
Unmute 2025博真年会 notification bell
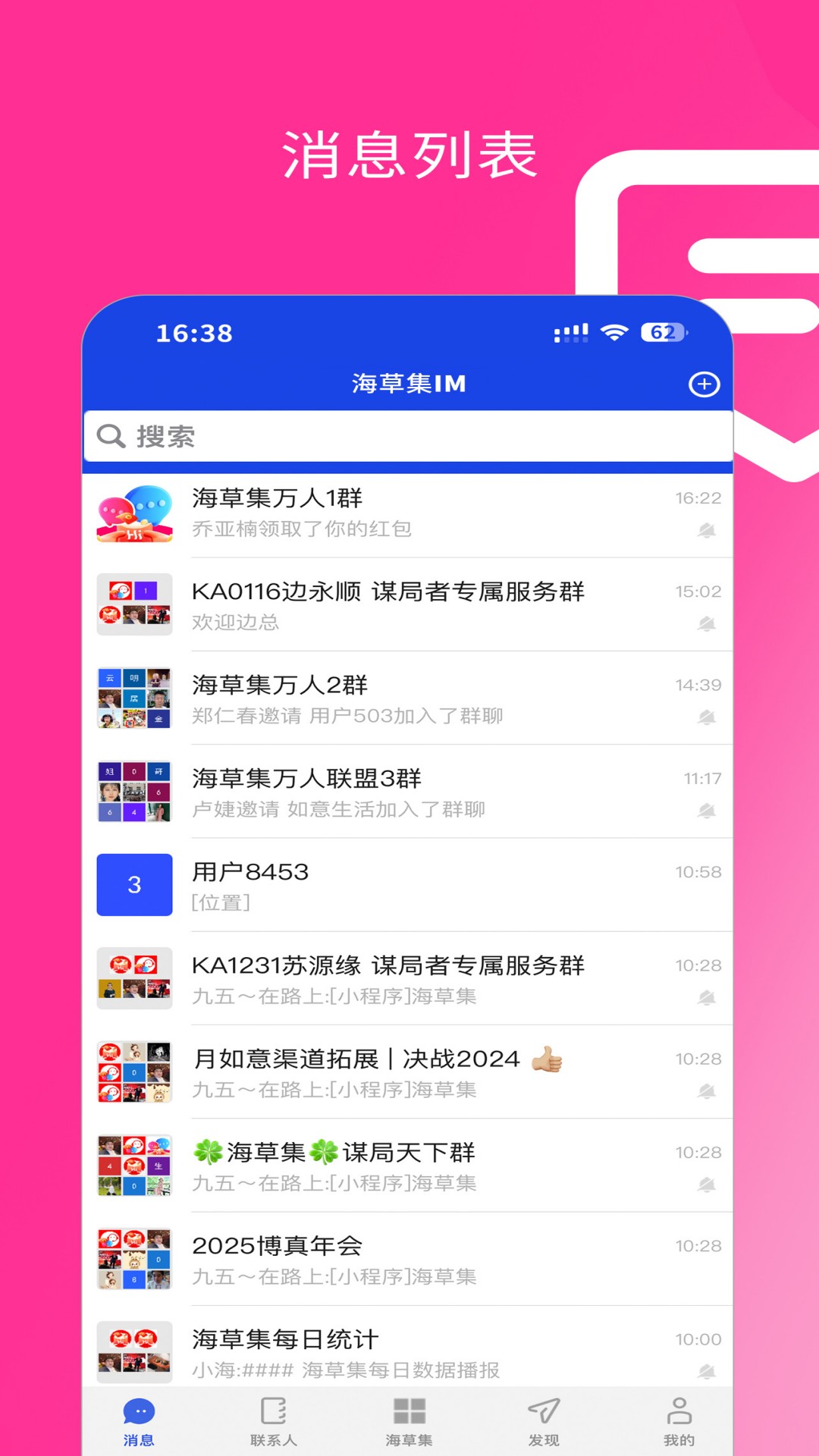(x=704, y=1275)
